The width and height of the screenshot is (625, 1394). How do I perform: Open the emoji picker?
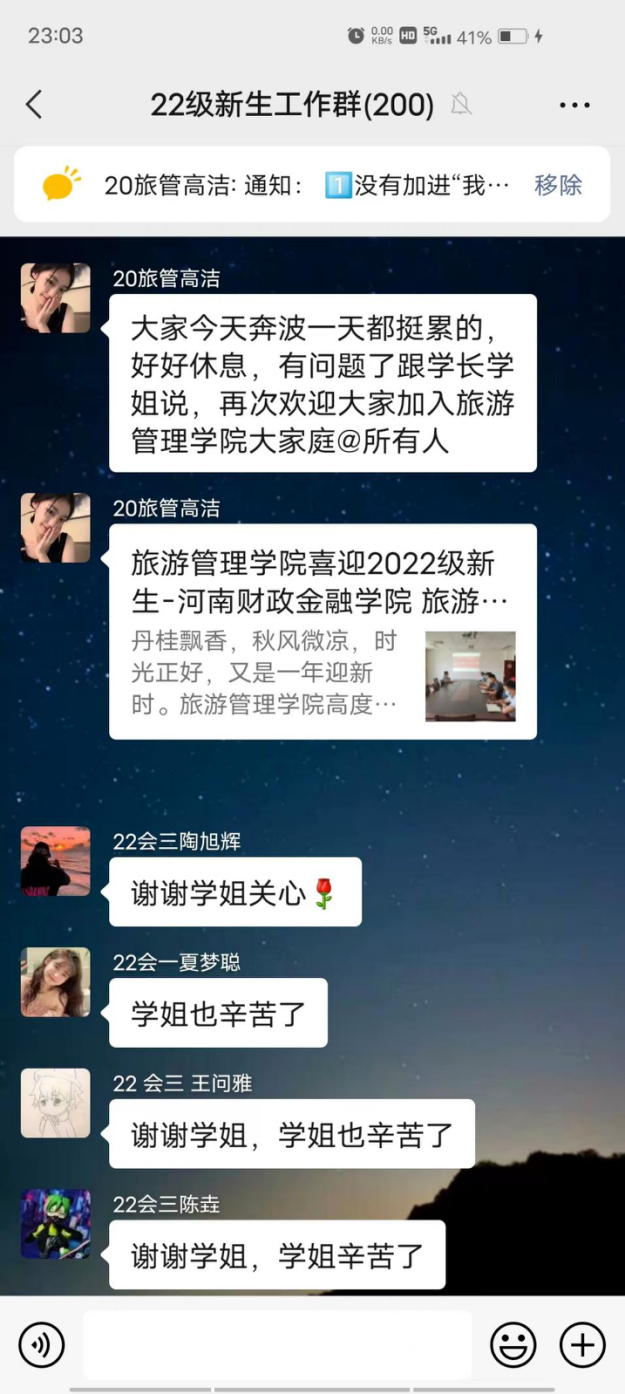(513, 1344)
